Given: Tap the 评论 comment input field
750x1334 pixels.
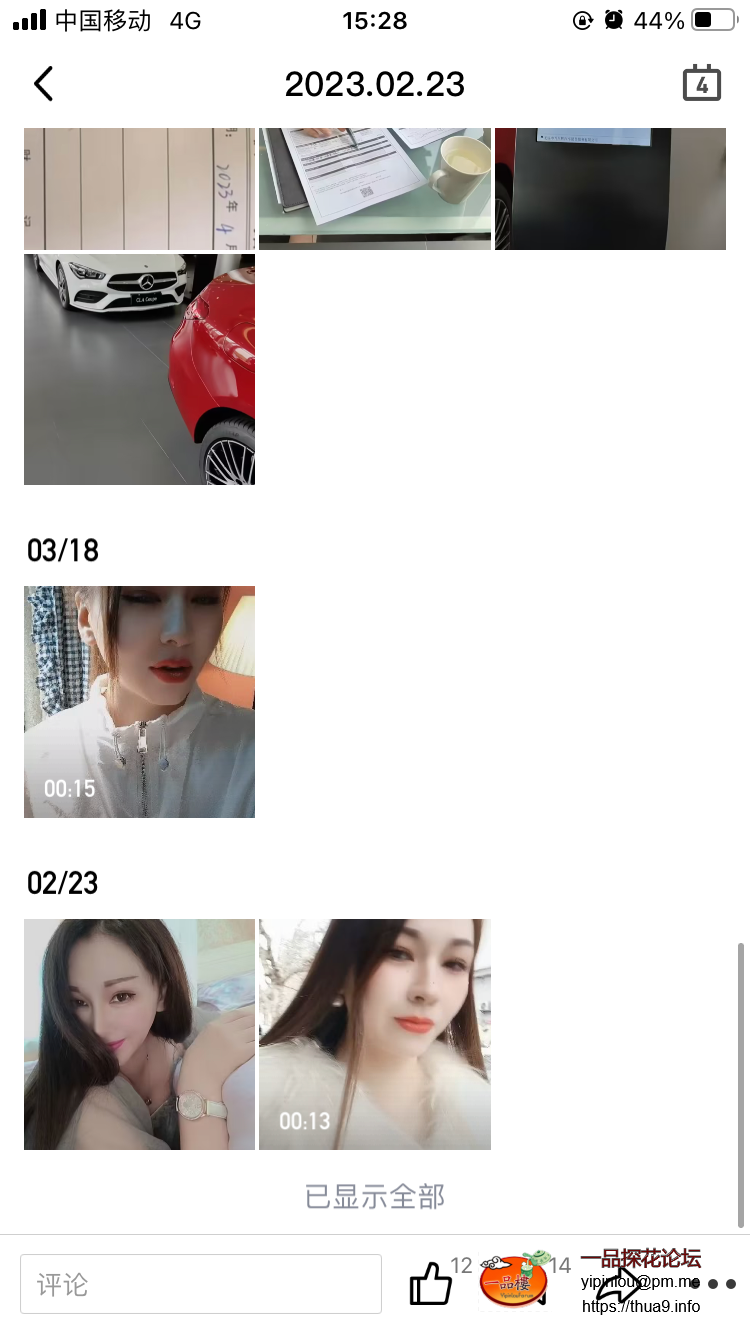Looking at the screenshot, I should pyautogui.click(x=200, y=1283).
